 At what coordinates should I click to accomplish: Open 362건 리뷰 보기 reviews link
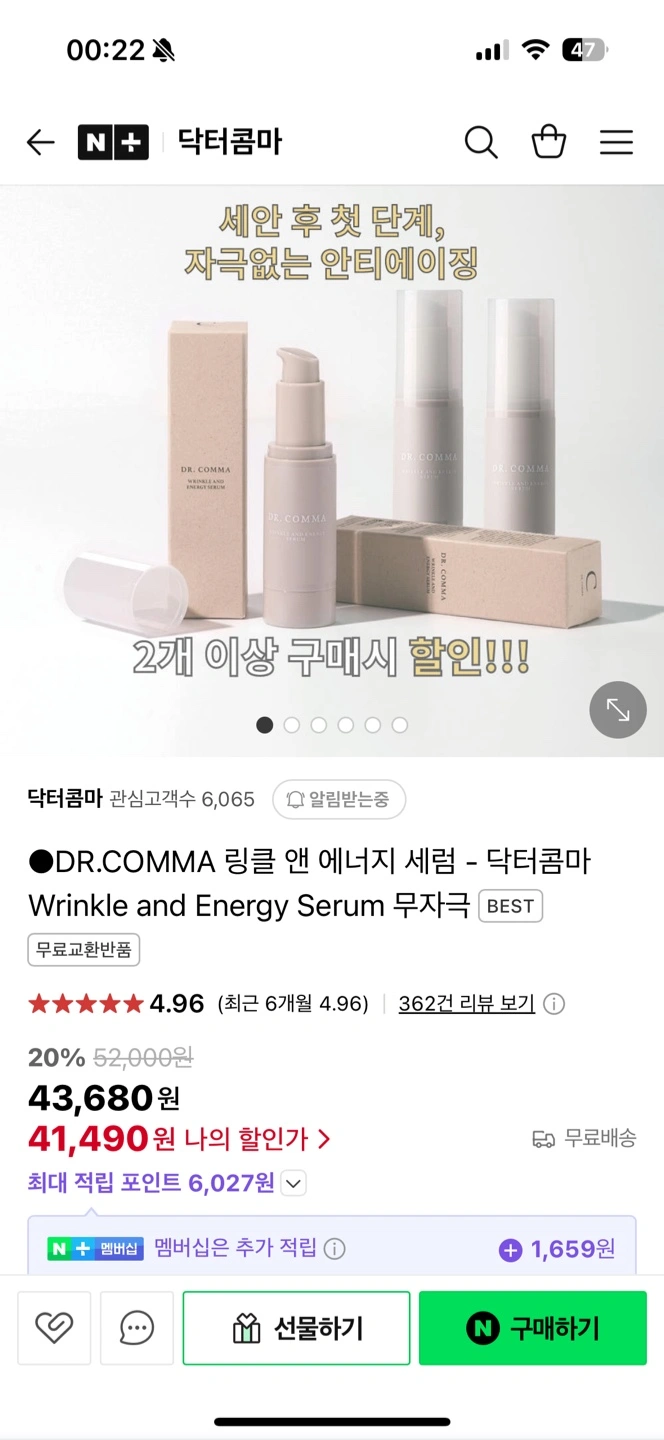pos(466,1003)
